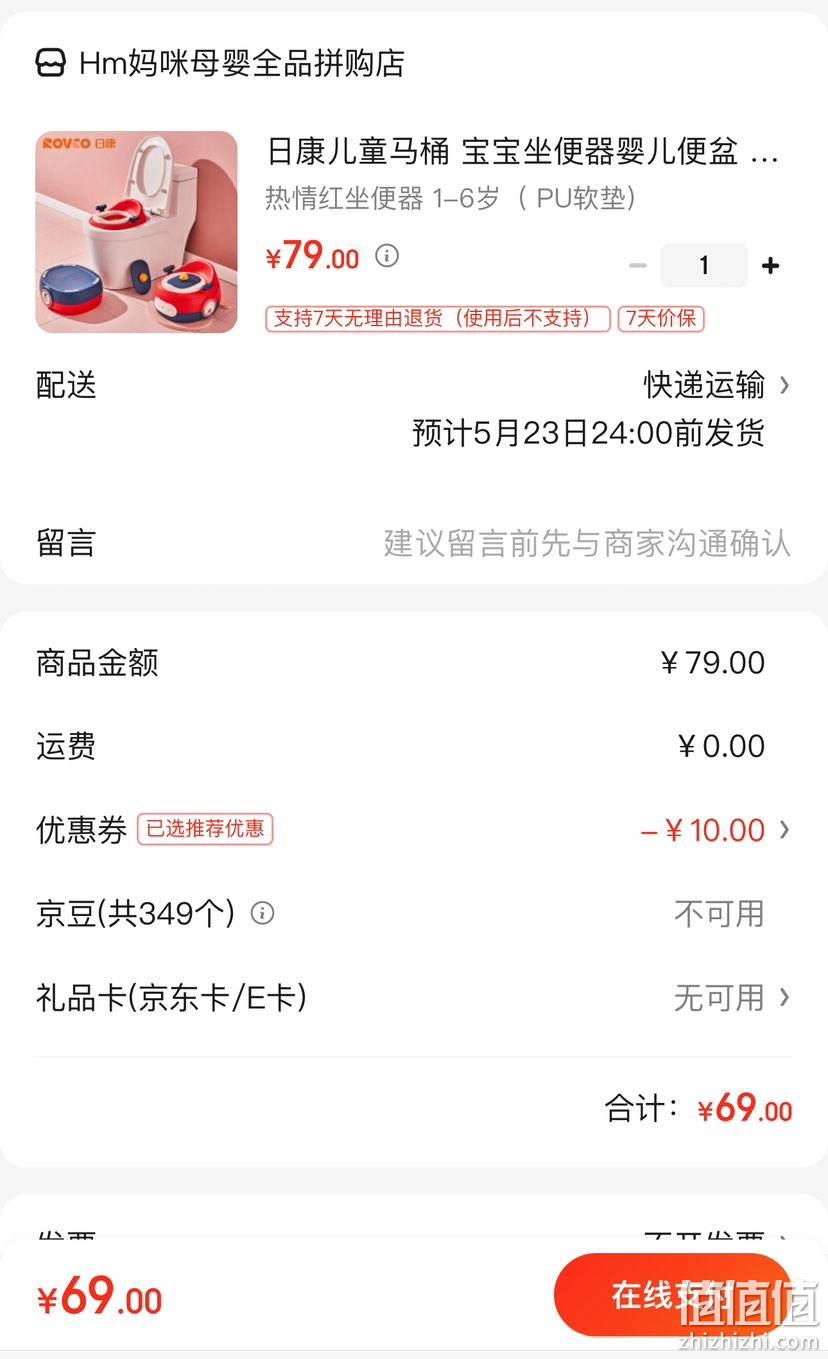Viewport: 828px width, 1359px height.
Task: Tap the quantity field showing 1
Action: tap(704, 265)
